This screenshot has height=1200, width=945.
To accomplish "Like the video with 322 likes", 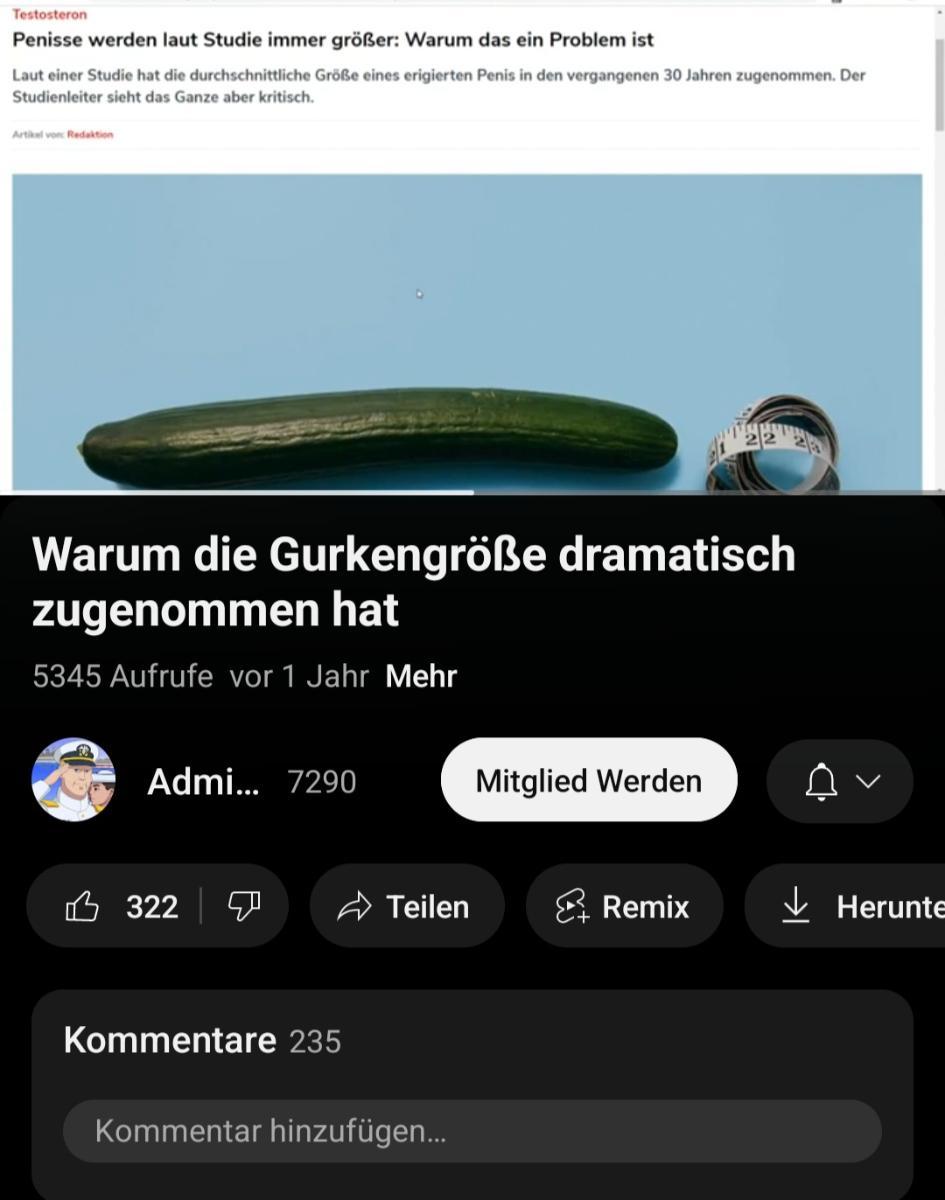I will coord(118,906).
